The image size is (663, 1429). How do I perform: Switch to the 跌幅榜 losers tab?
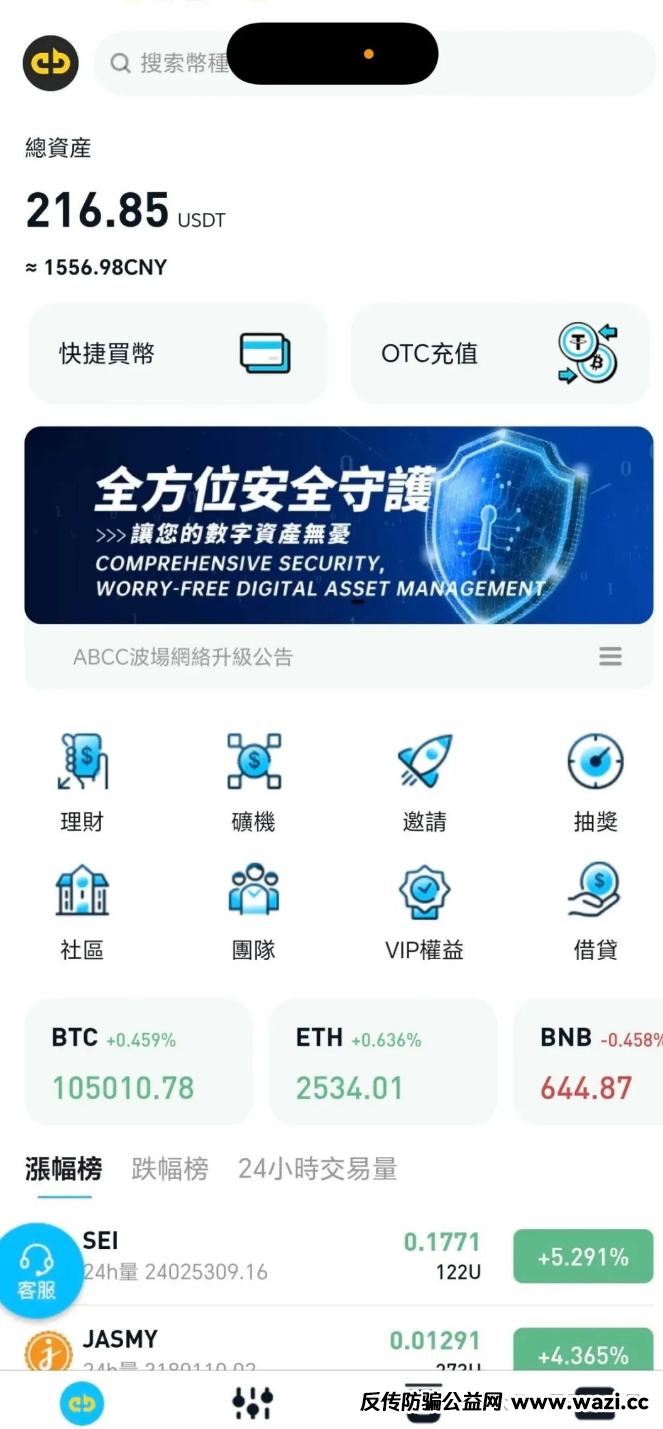click(170, 1168)
